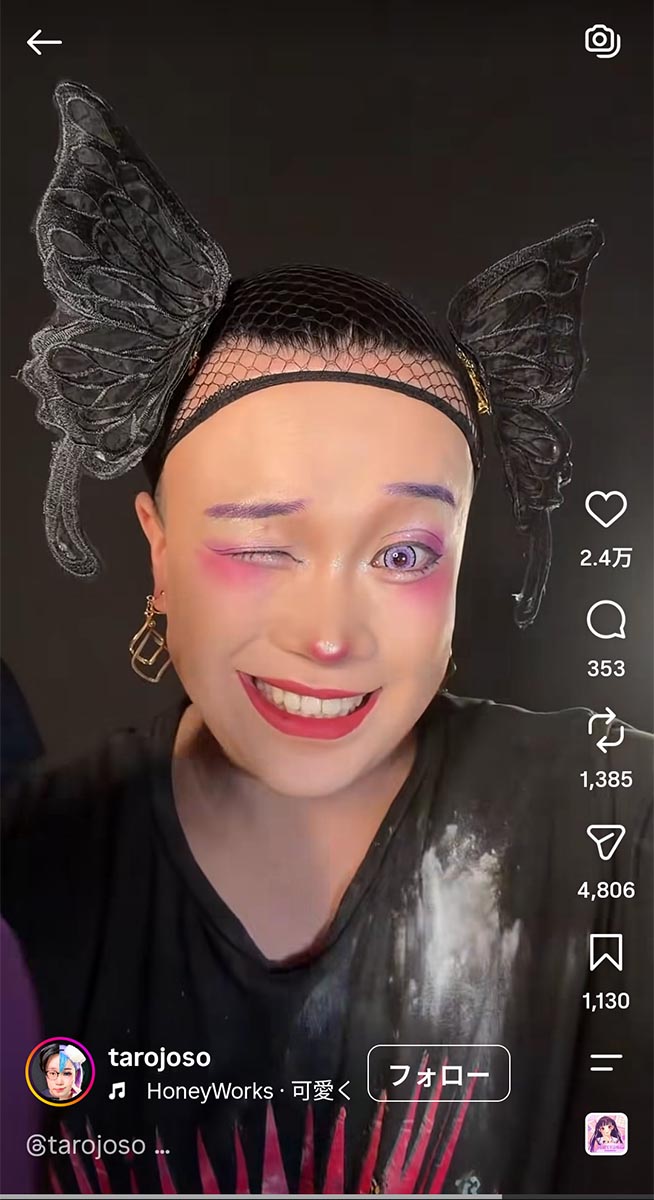Share the reel via paper plane icon
654x1200 pixels.
click(605, 843)
